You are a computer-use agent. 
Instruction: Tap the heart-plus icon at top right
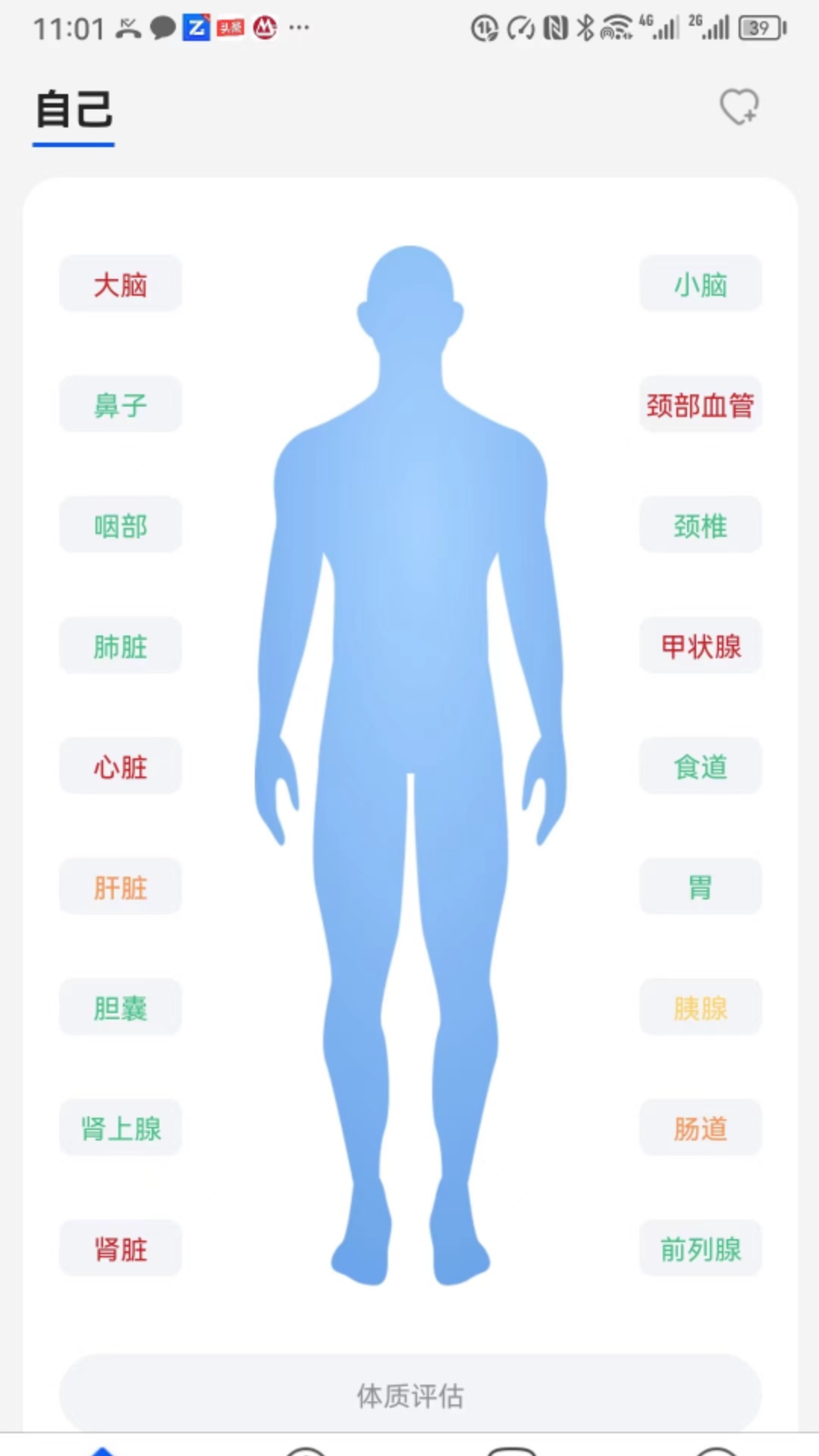point(739,107)
